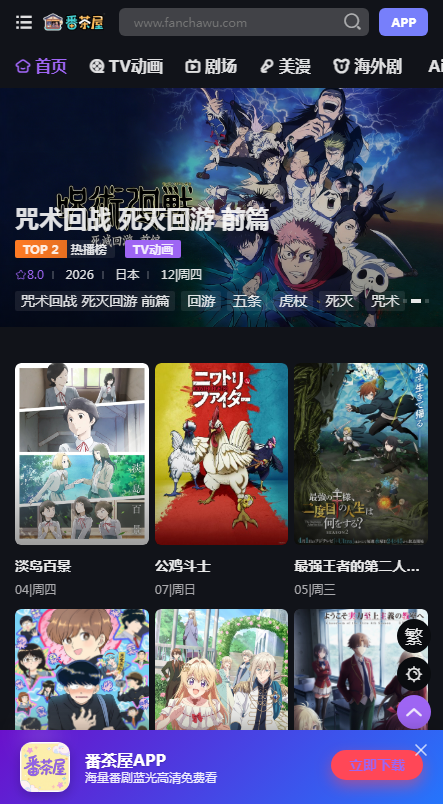Tap 立即下载 to download the app

(377, 765)
